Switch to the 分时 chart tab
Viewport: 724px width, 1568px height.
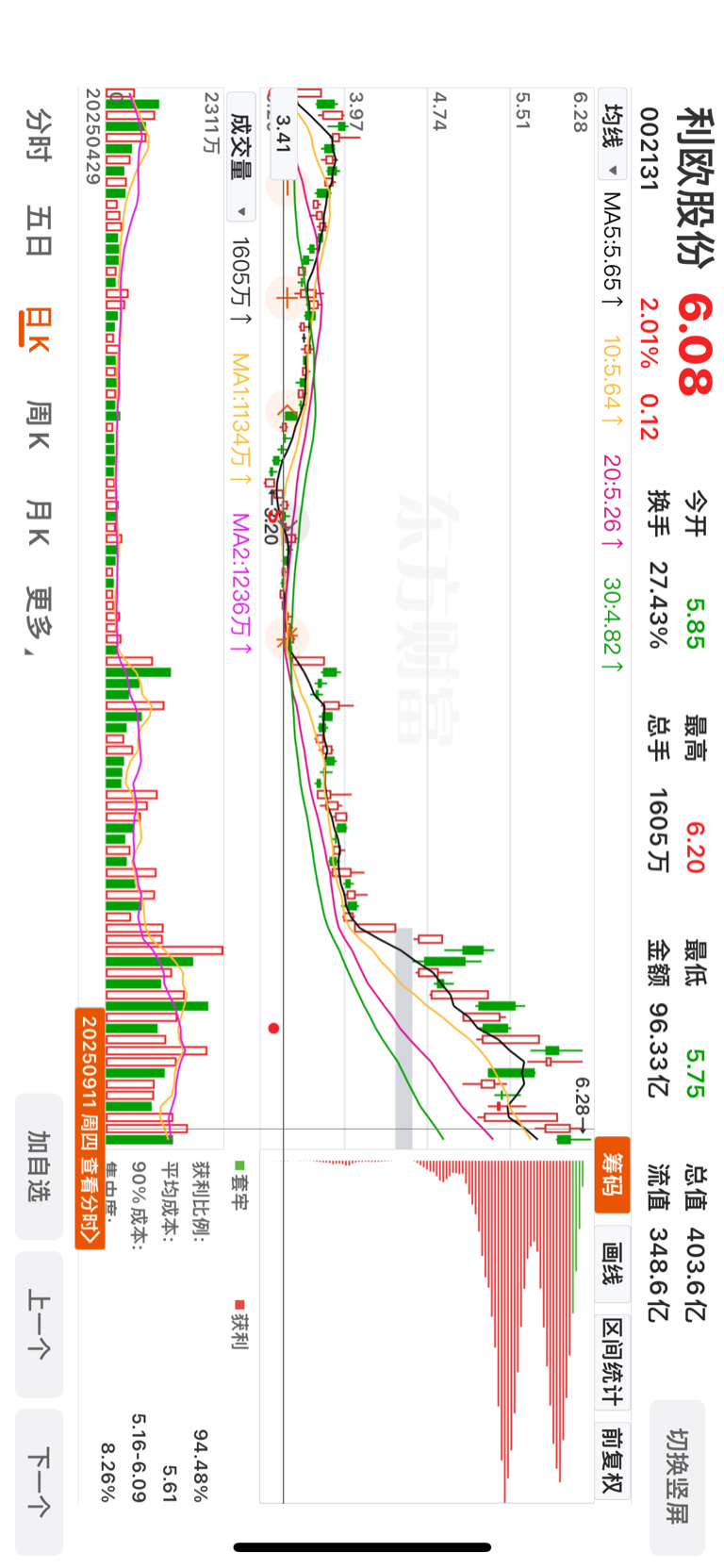pos(39,134)
